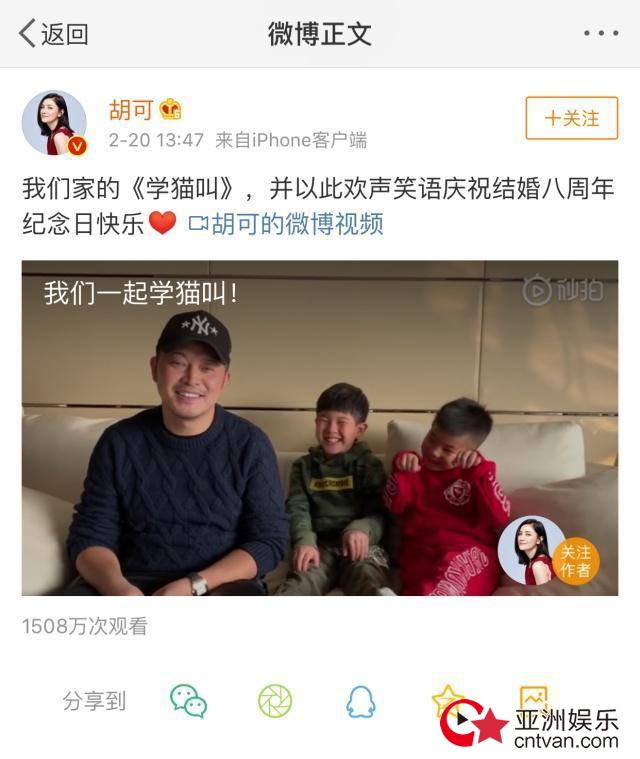Open 胡可's profile avatar
Screen dimensions: 640x759
(x=54, y=123)
